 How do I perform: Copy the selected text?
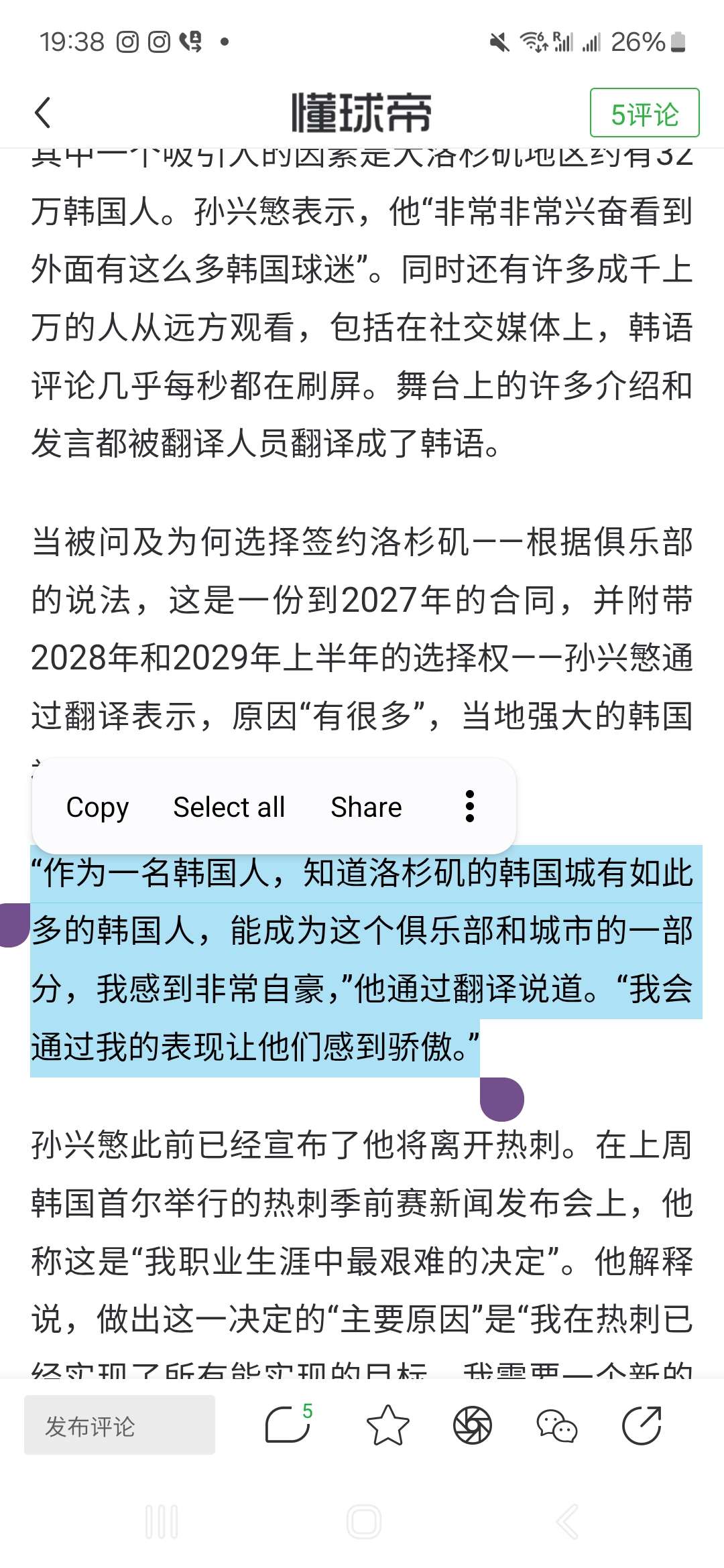pos(97,807)
